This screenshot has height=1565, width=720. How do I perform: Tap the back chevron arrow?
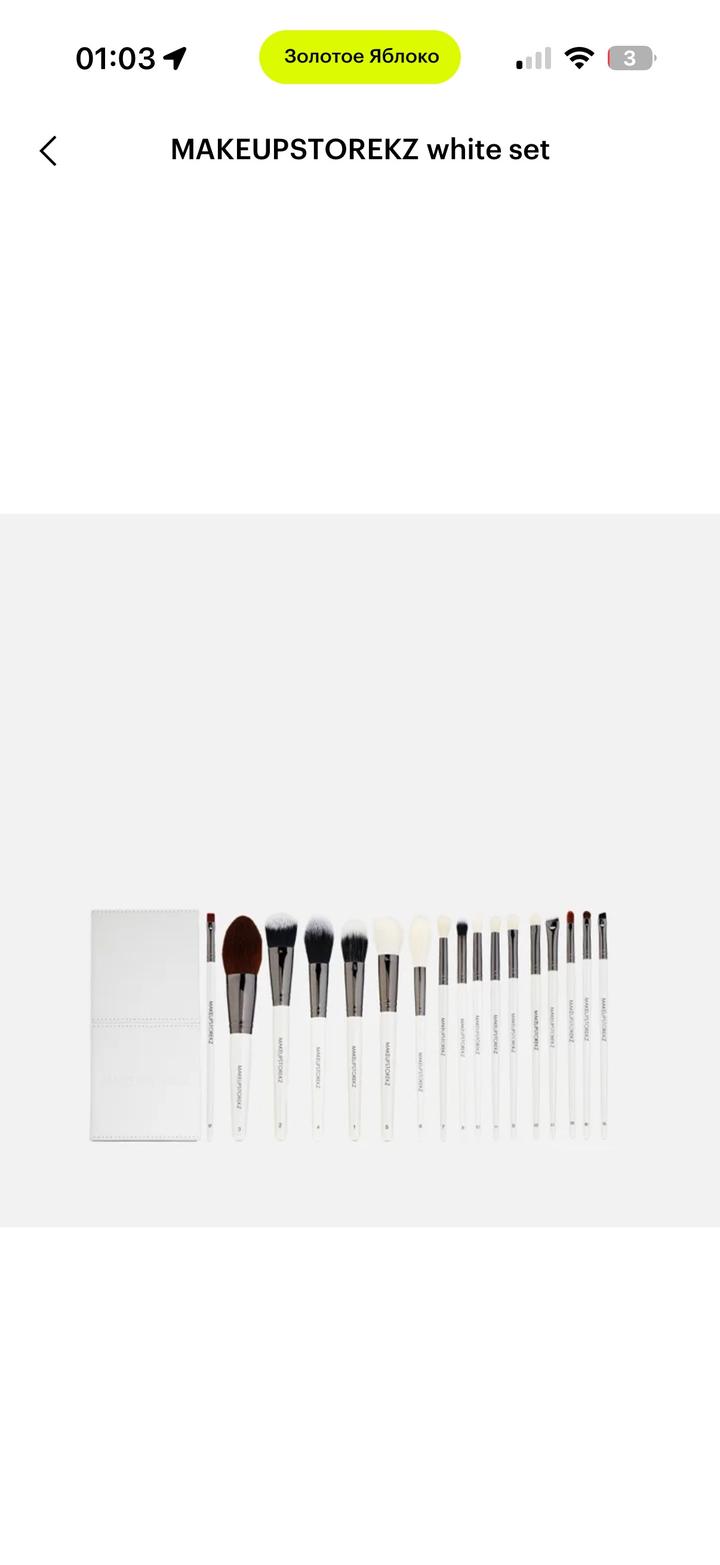(x=47, y=149)
